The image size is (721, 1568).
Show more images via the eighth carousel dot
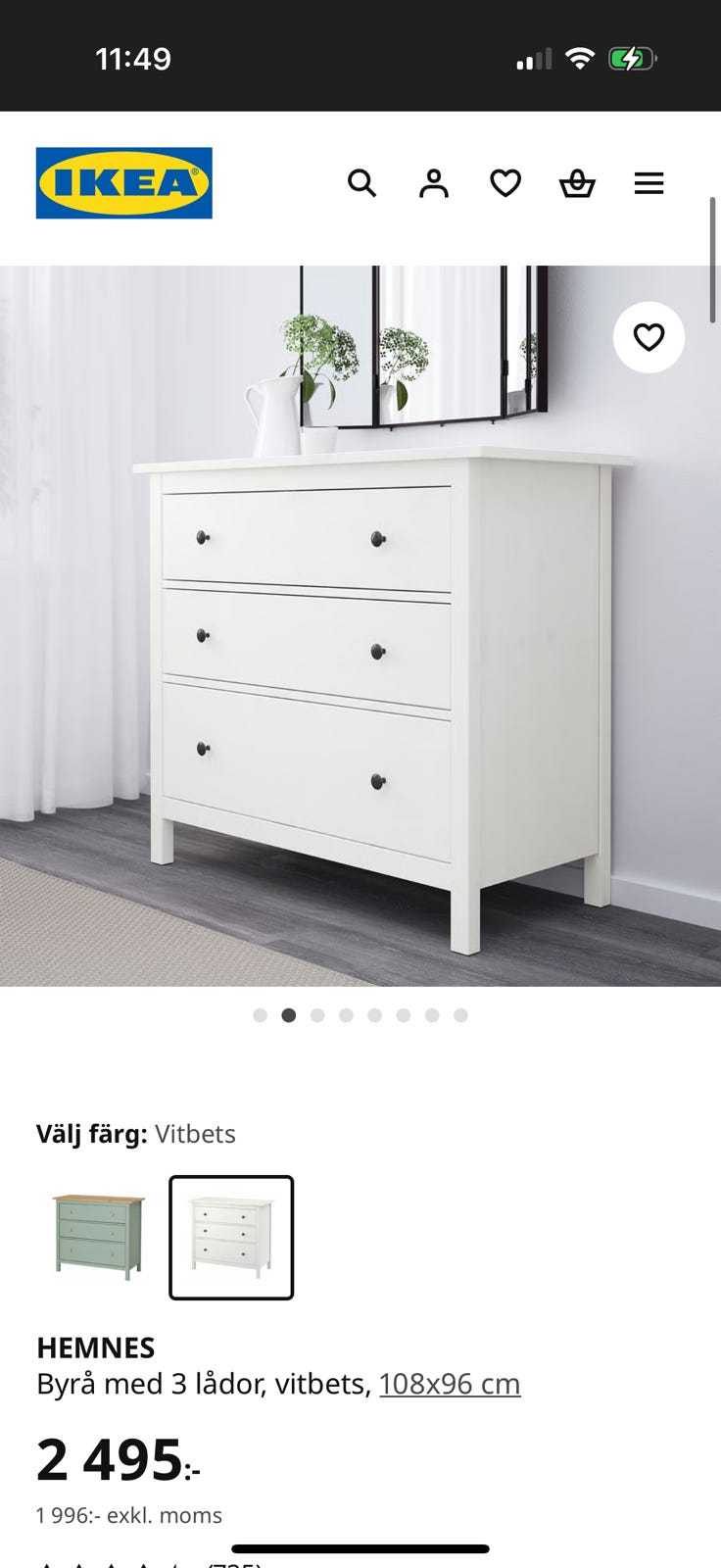tap(460, 1016)
